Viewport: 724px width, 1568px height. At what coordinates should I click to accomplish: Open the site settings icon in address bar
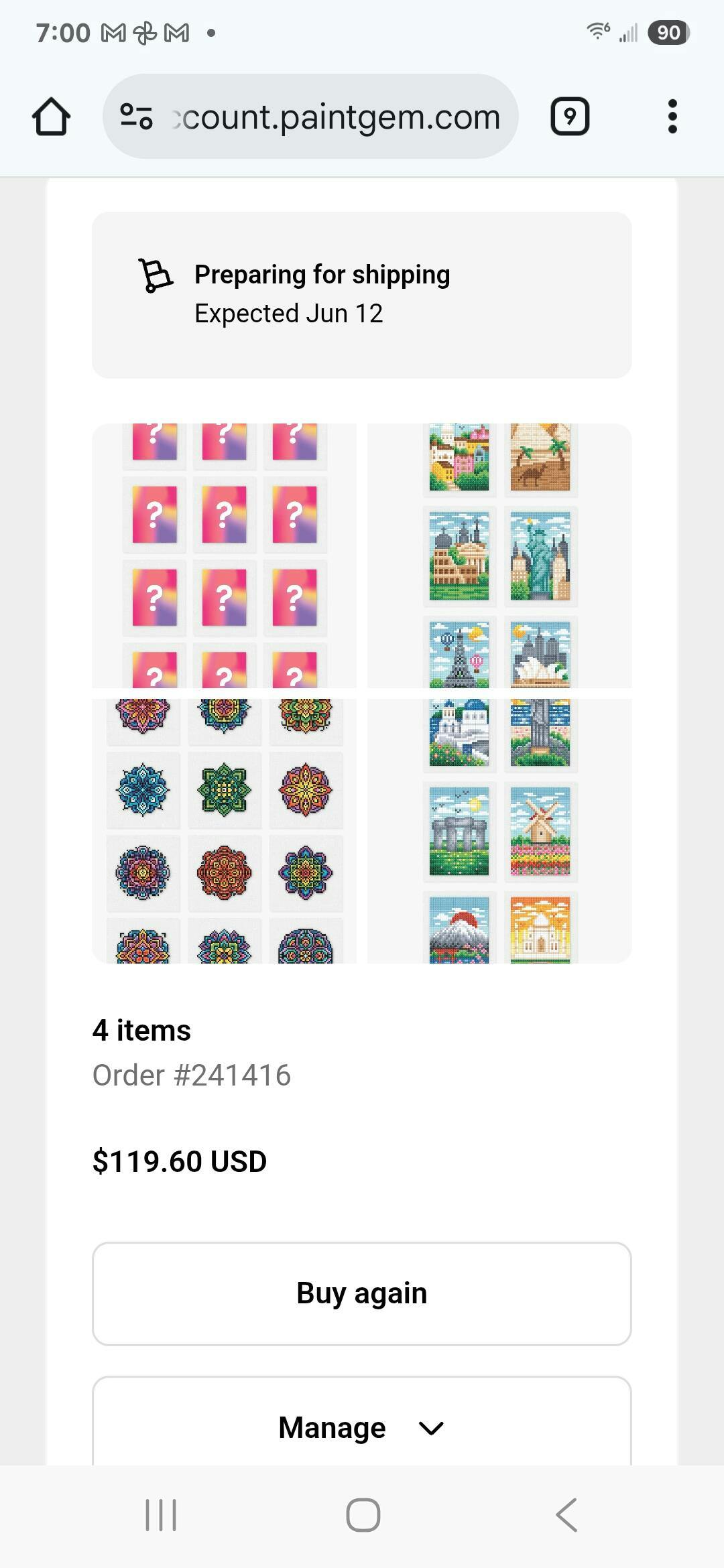[x=137, y=117]
